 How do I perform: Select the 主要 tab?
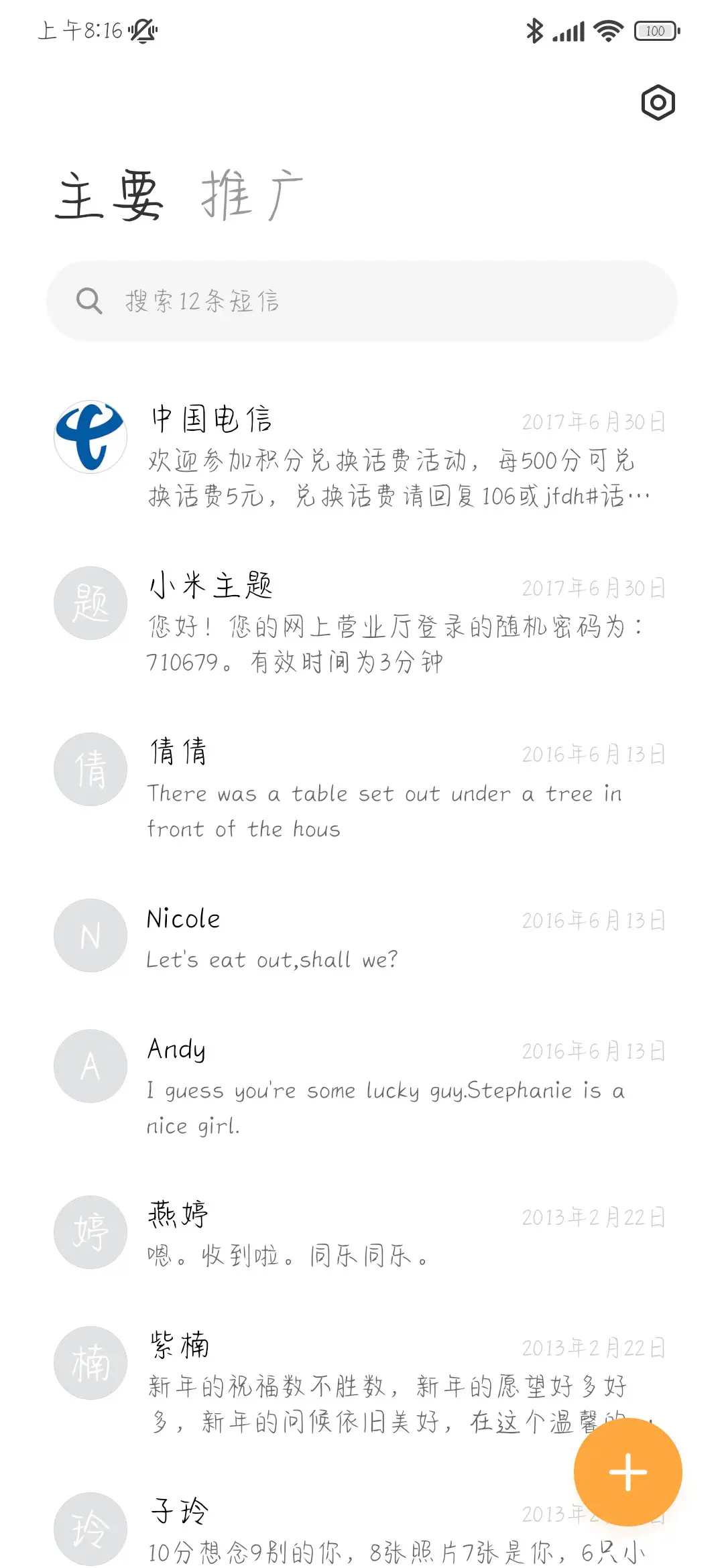tap(109, 195)
